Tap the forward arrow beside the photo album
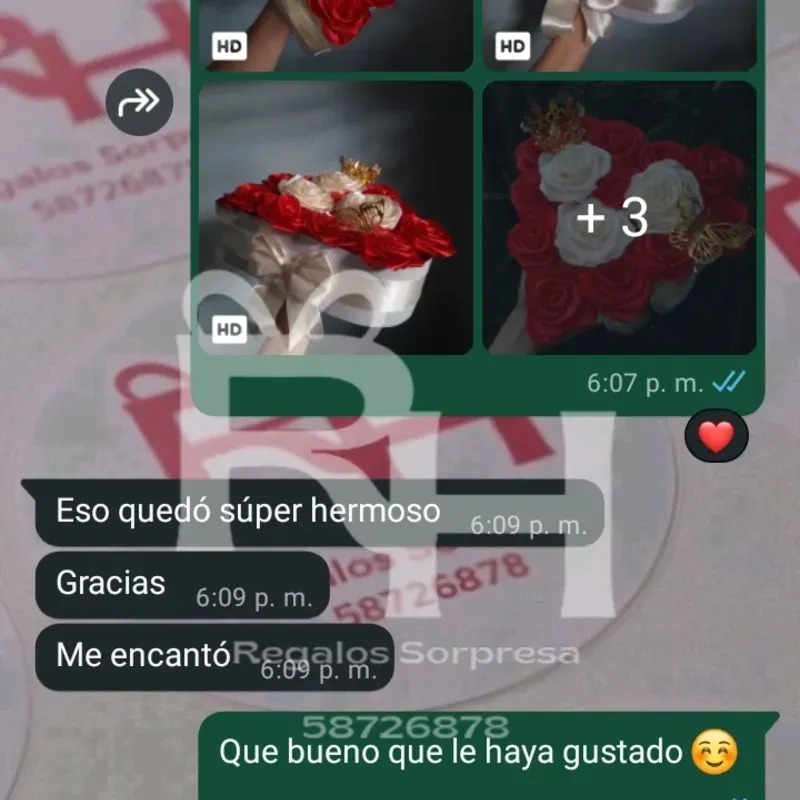The height and width of the screenshot is (800, 800). coord(139,102)
